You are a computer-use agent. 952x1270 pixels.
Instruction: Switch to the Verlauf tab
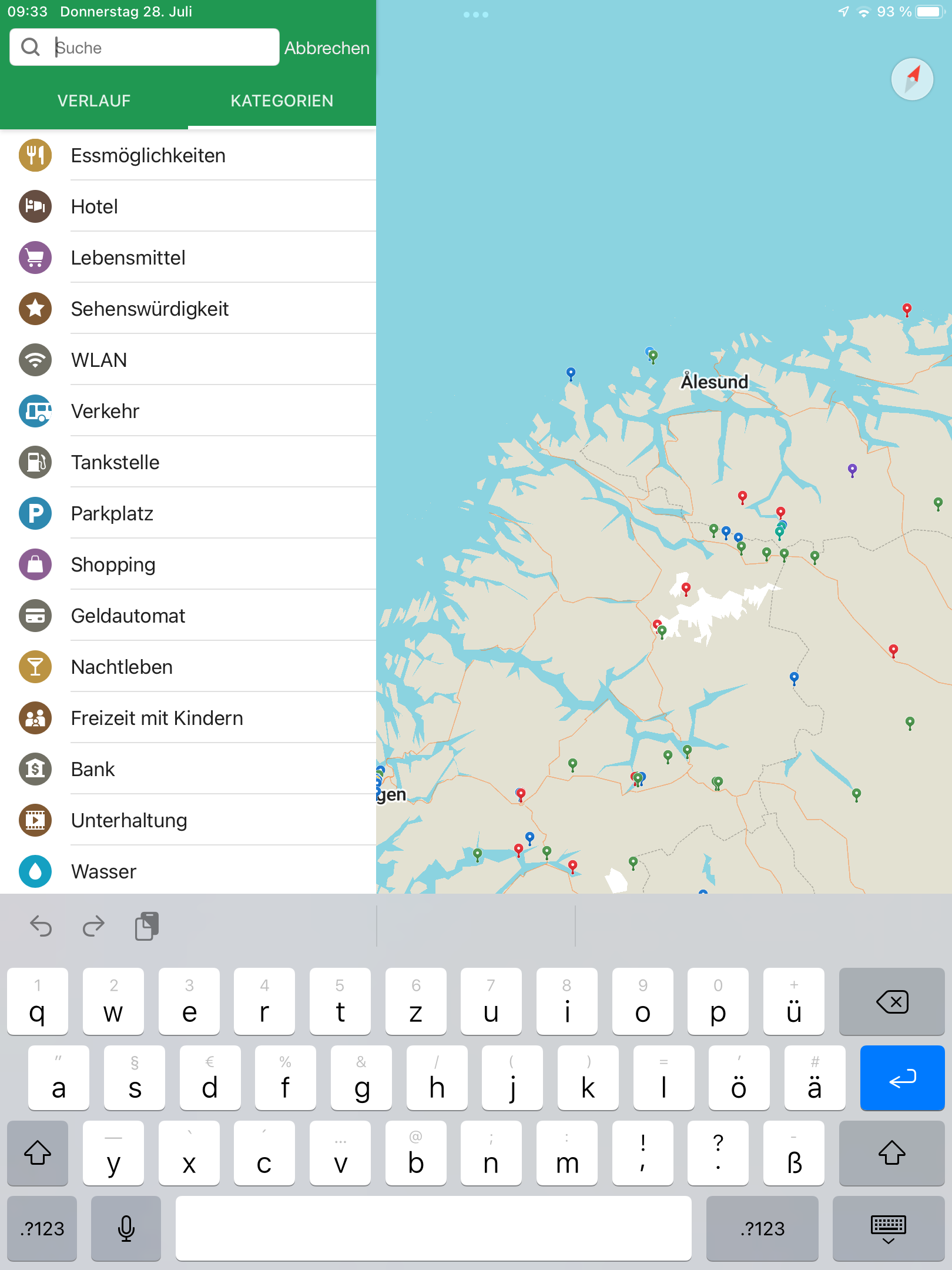tap(94, 101)
